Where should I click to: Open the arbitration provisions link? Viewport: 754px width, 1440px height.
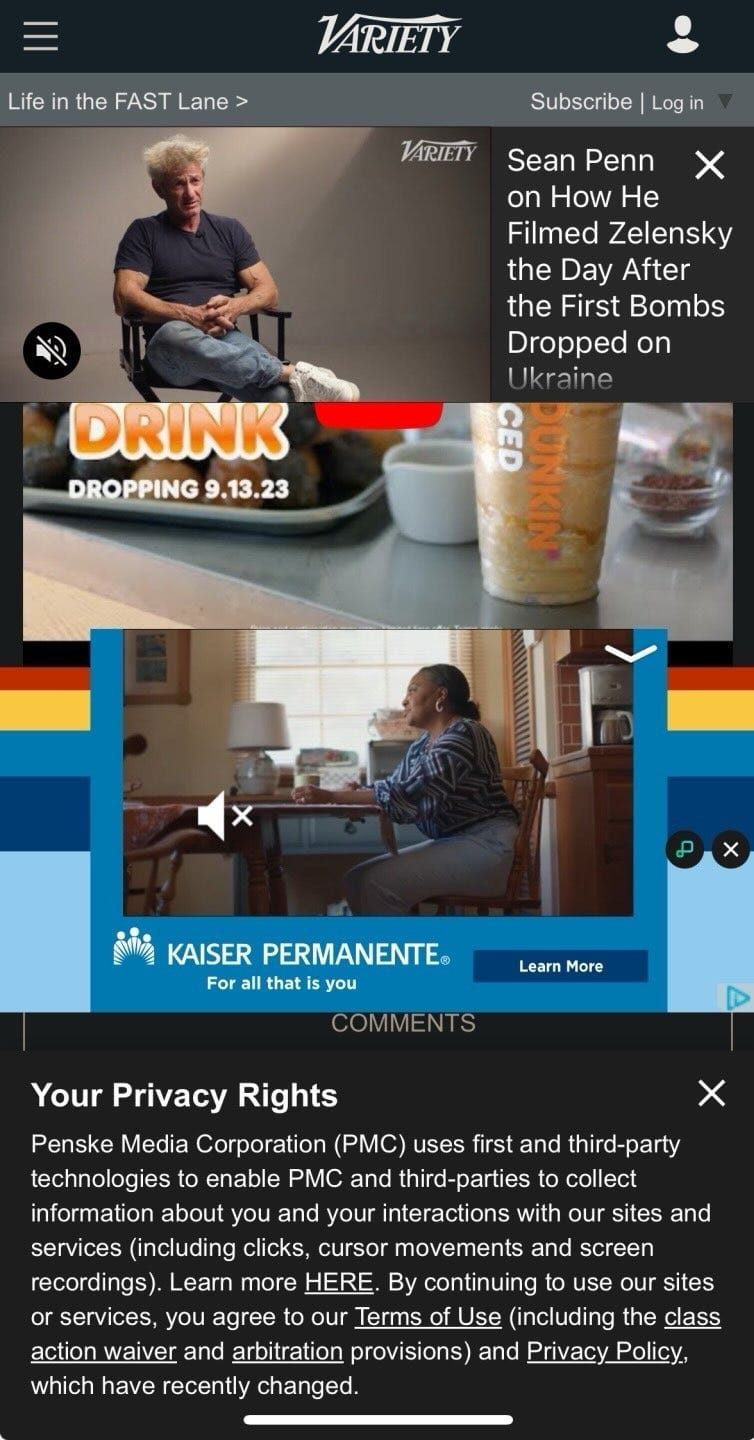(287, 1352)
